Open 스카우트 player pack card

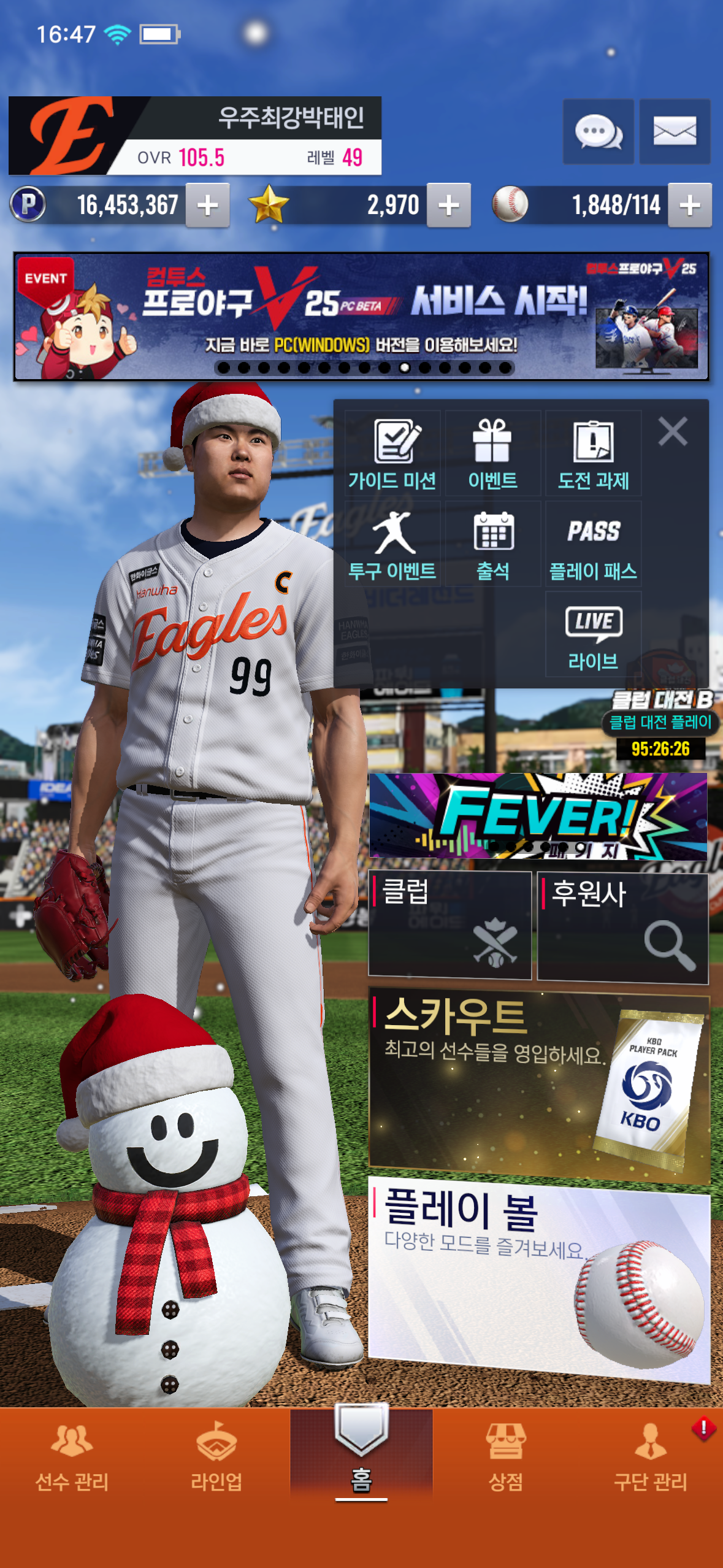[x=538, y=1084]
